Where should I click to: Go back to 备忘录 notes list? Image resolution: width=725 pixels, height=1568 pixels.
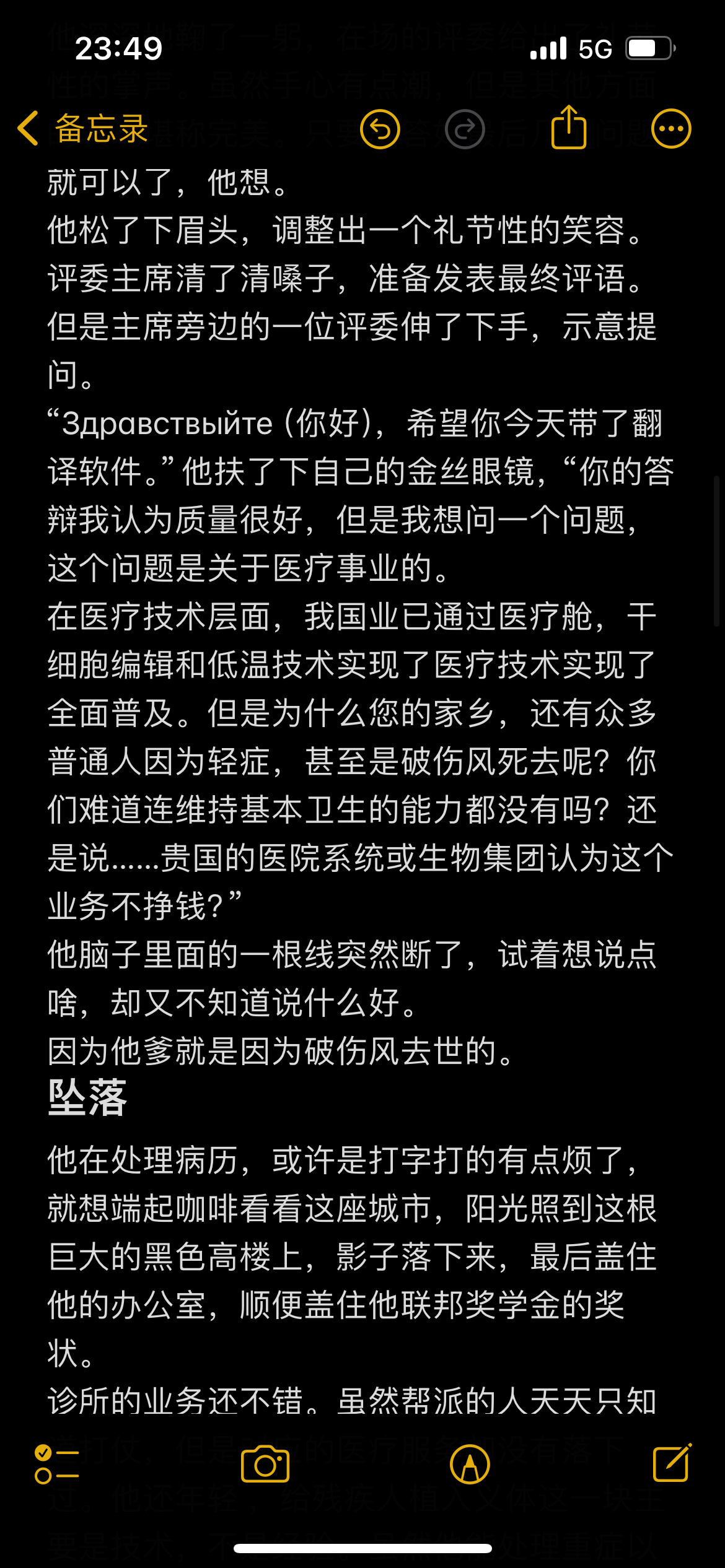coord(83,129)
